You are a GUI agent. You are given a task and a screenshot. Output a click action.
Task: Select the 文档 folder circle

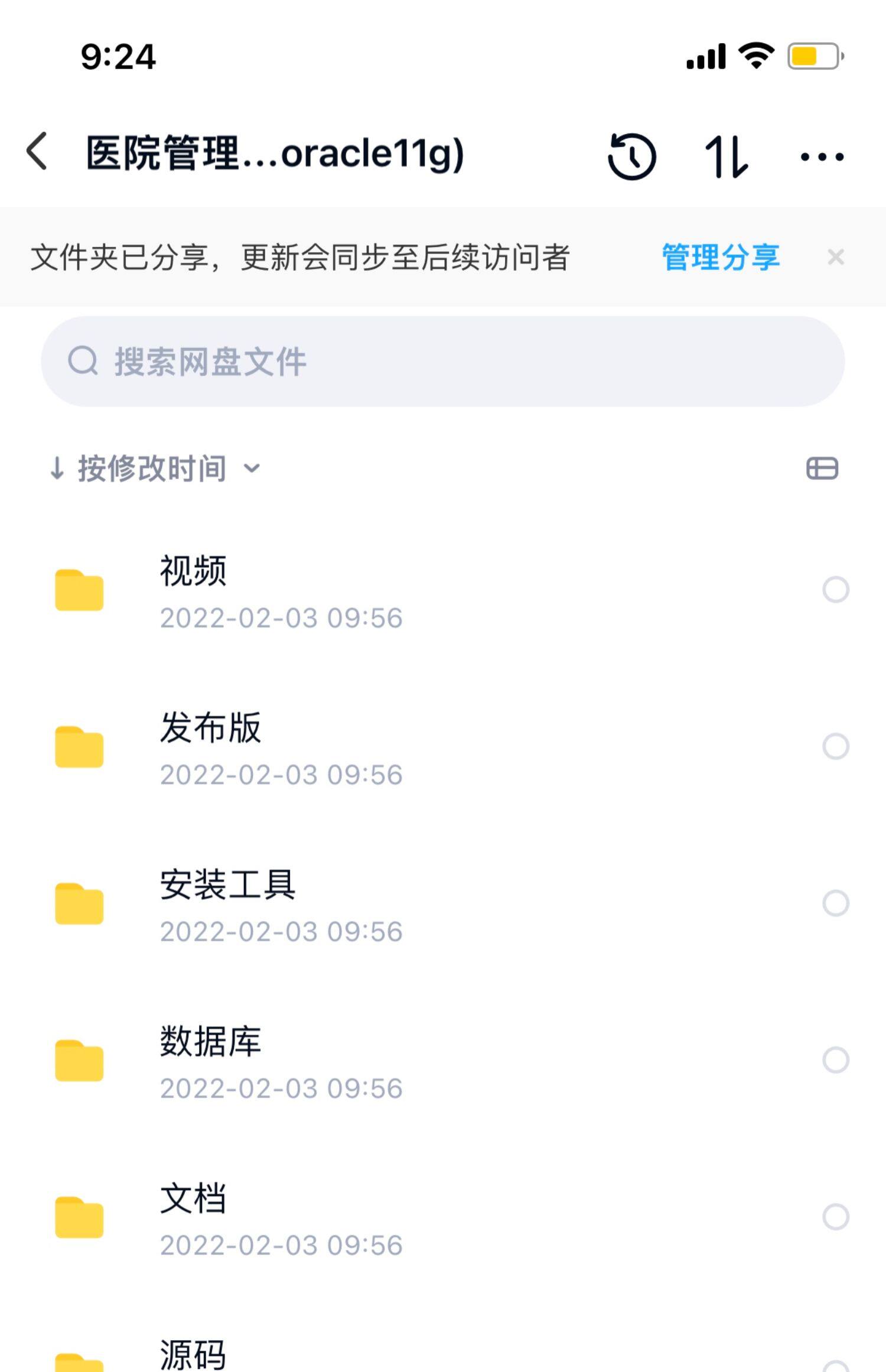(835, 1217)
